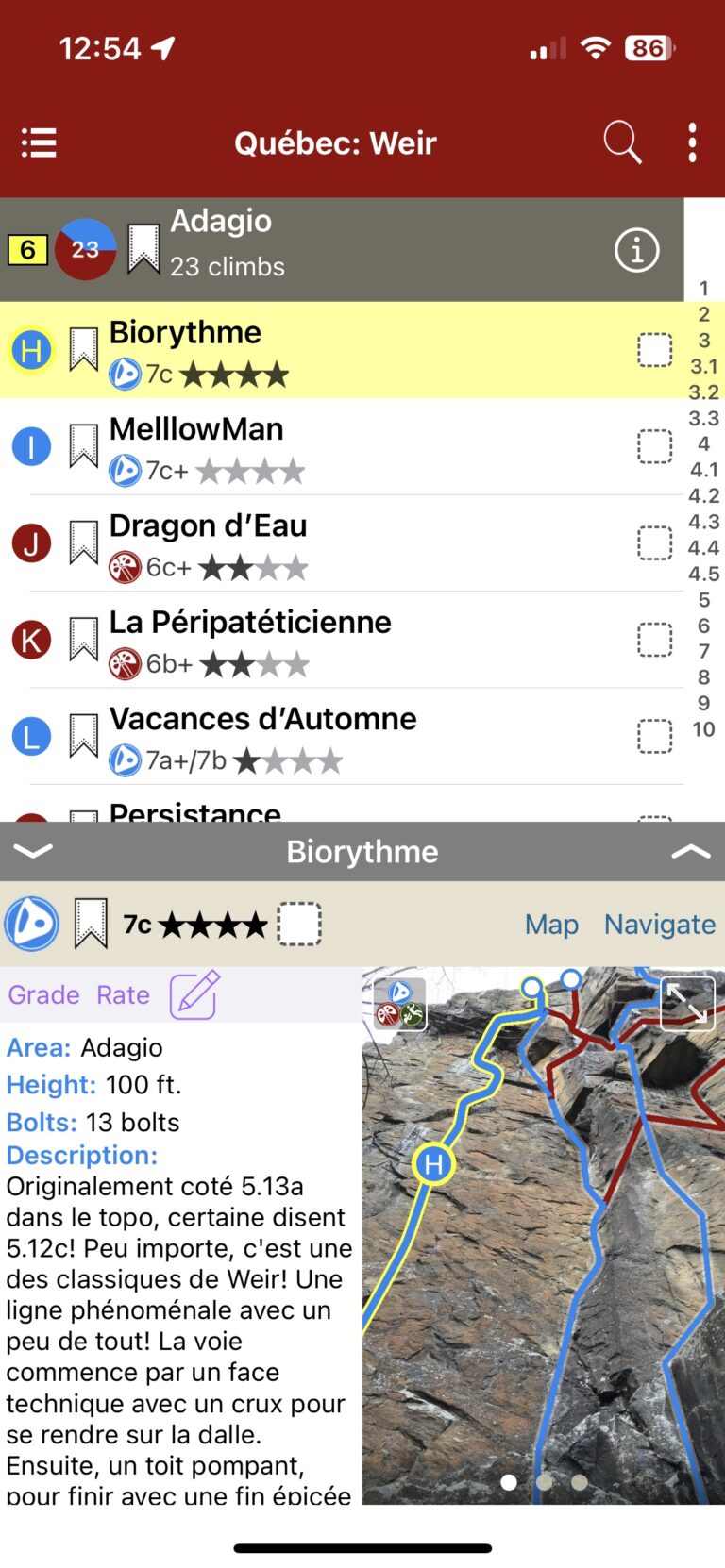Rate the Biorythme climb

click(123, 995)
